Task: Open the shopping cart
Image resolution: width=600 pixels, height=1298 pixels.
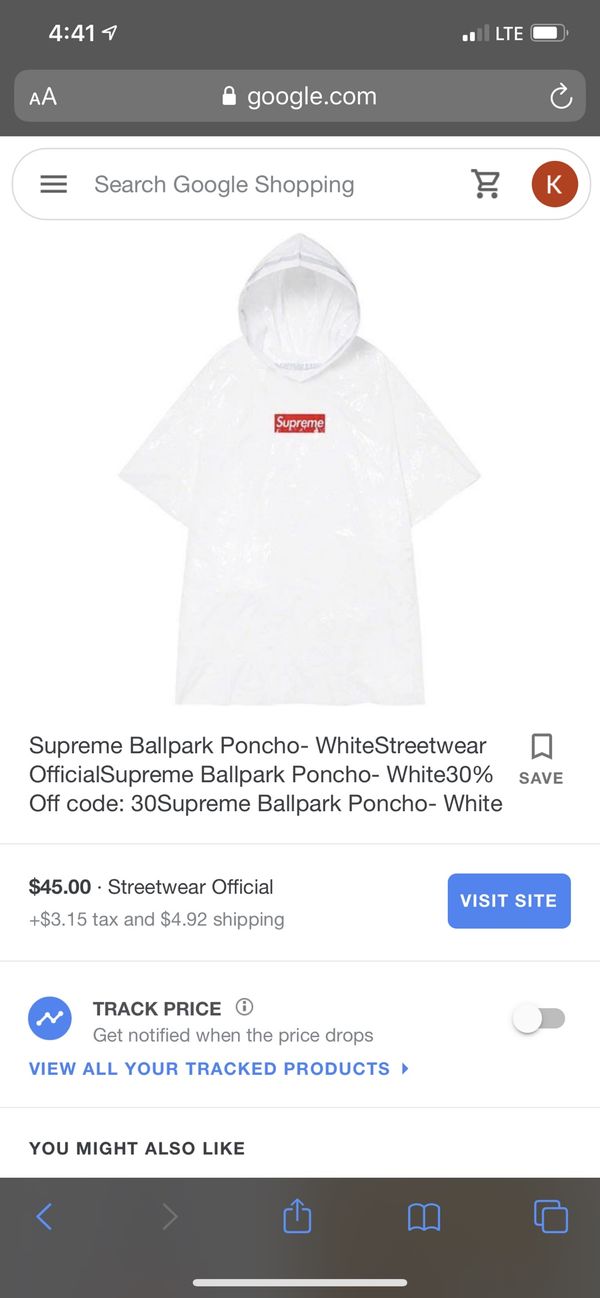Action: point(486,184)
